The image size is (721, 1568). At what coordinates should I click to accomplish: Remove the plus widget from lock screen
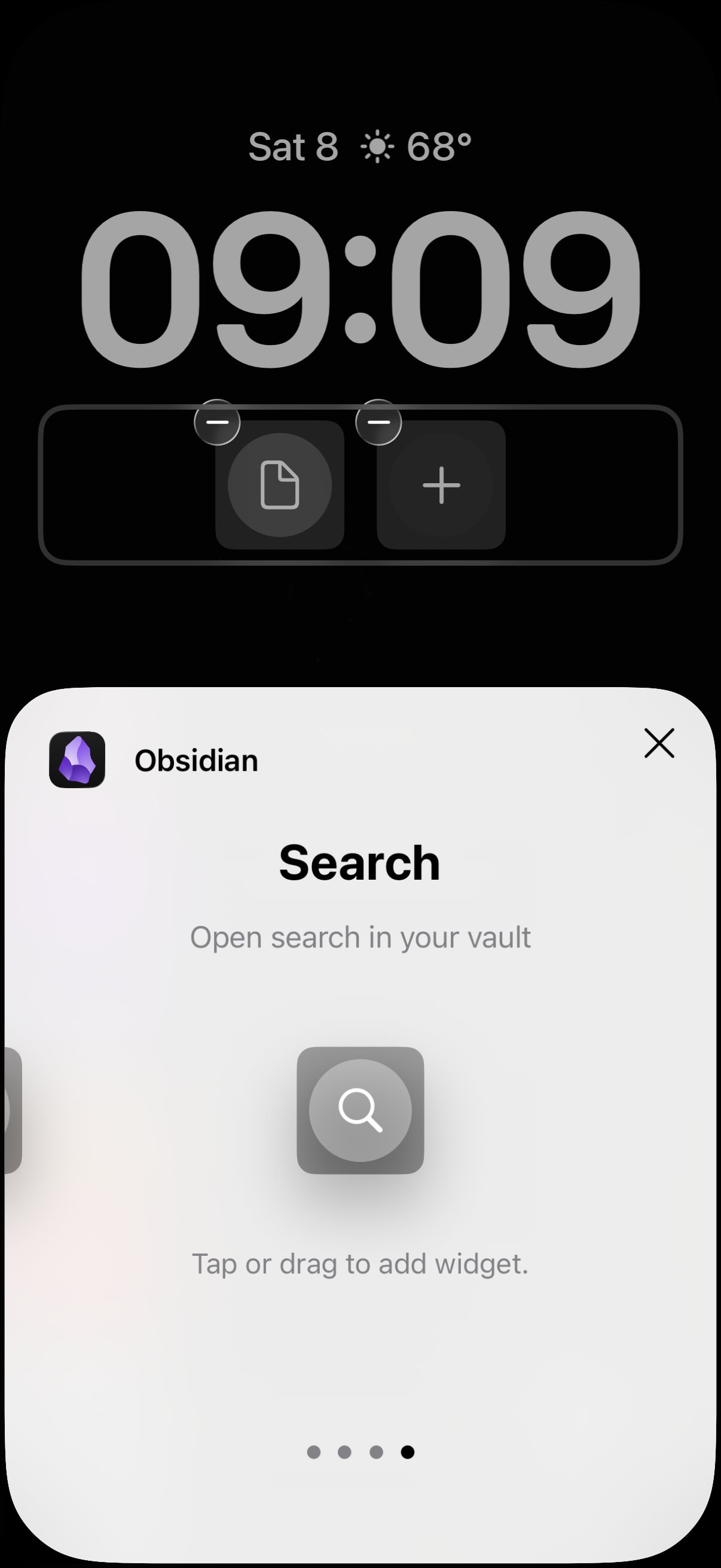click(x=378, y=422)
